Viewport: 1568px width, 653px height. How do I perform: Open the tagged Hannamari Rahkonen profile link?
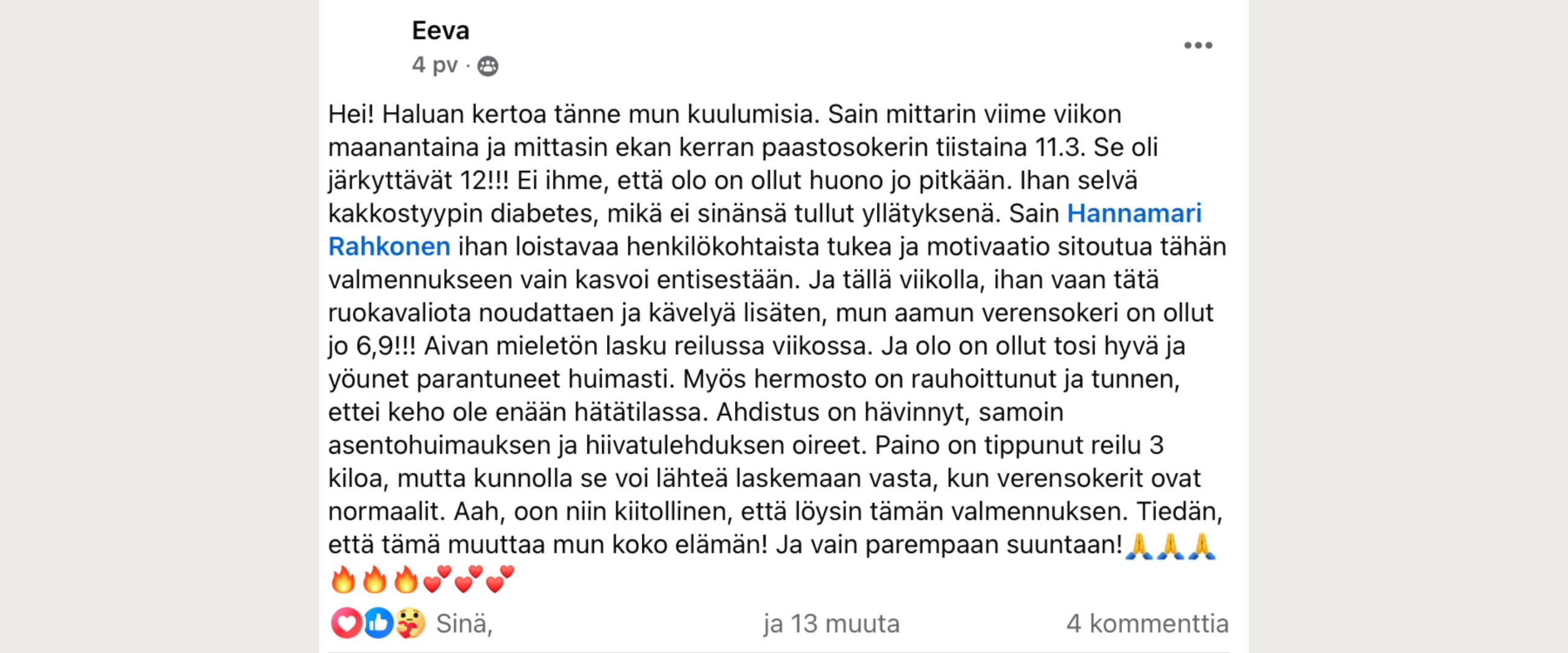click(1134, 213)
